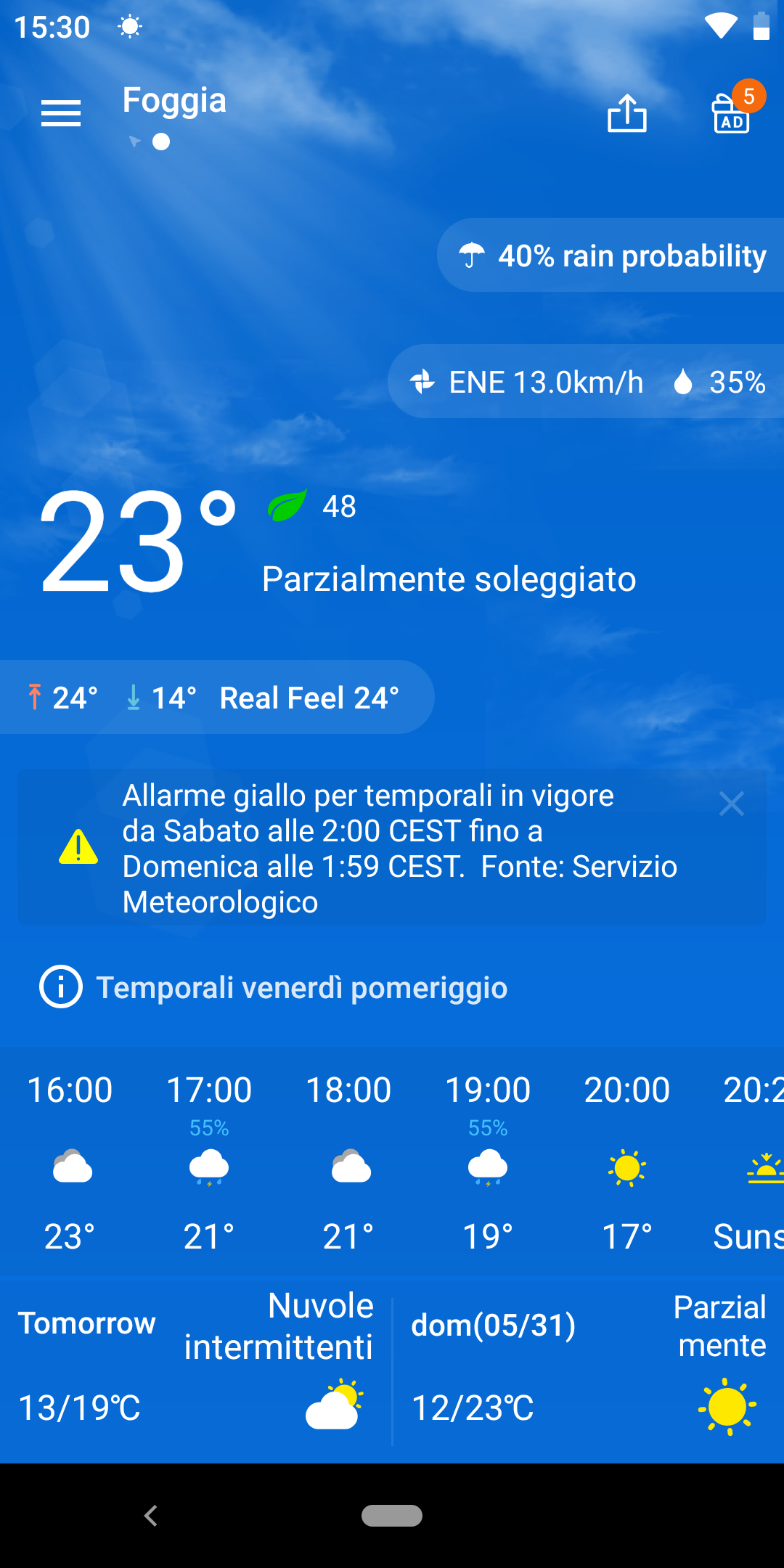
Task: Go back using system navigation arrow
Action: coord(151,1516)
